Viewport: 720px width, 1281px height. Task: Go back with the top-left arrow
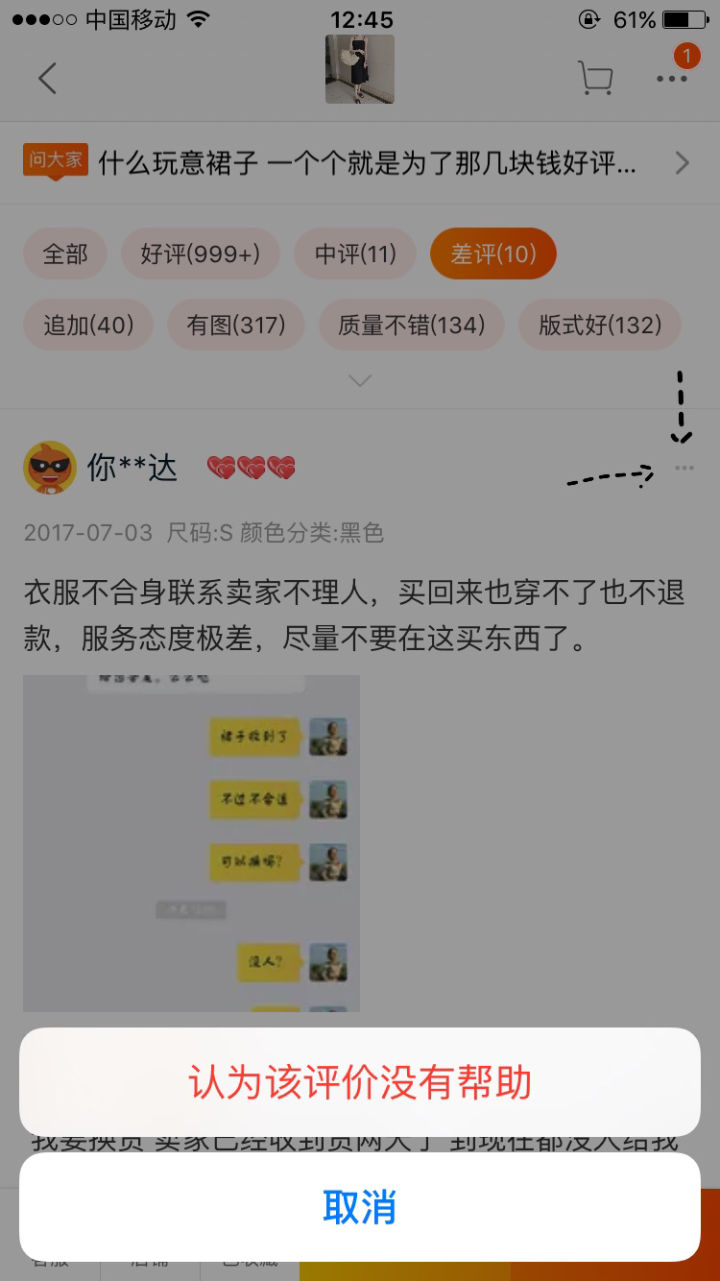point(47,78)
